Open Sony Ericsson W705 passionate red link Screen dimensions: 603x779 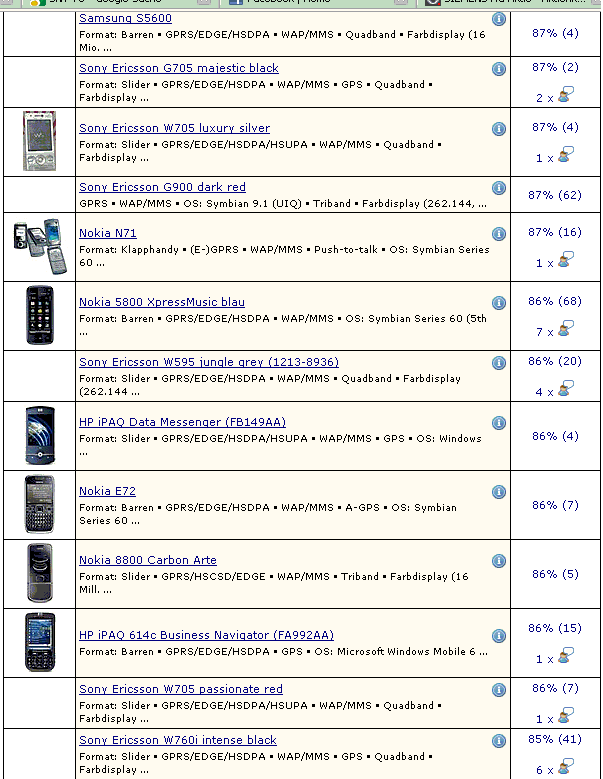180,689
